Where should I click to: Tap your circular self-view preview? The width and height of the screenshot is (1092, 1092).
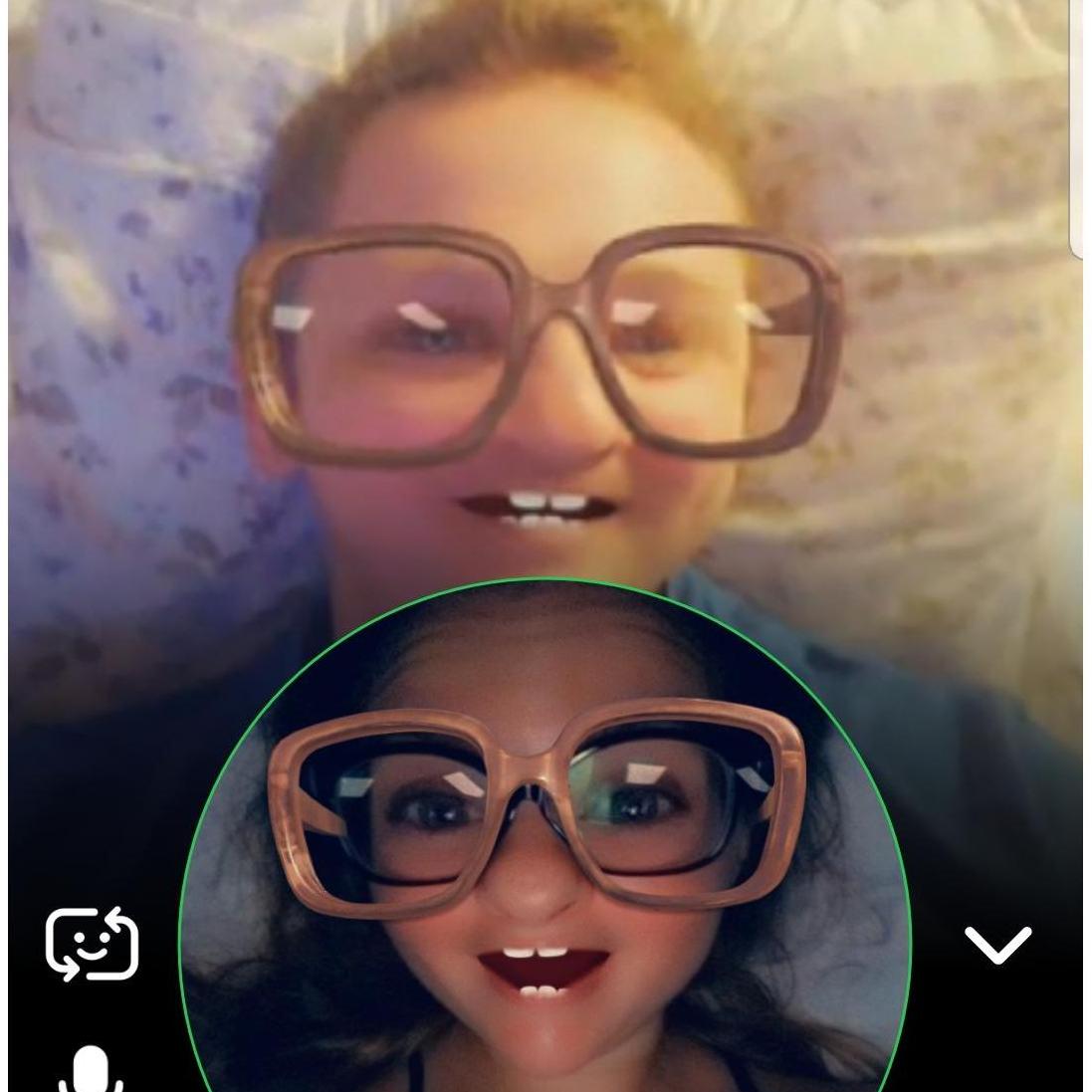(545, 846)
